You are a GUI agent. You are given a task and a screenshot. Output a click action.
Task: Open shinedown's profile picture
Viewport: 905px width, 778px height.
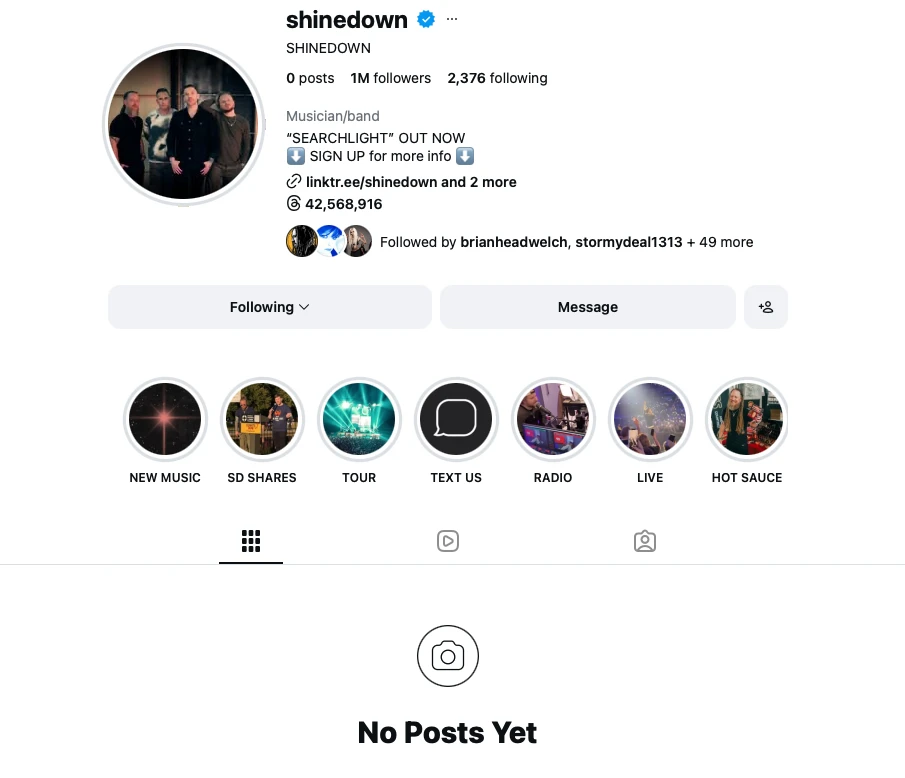click(x=184, y=124)
